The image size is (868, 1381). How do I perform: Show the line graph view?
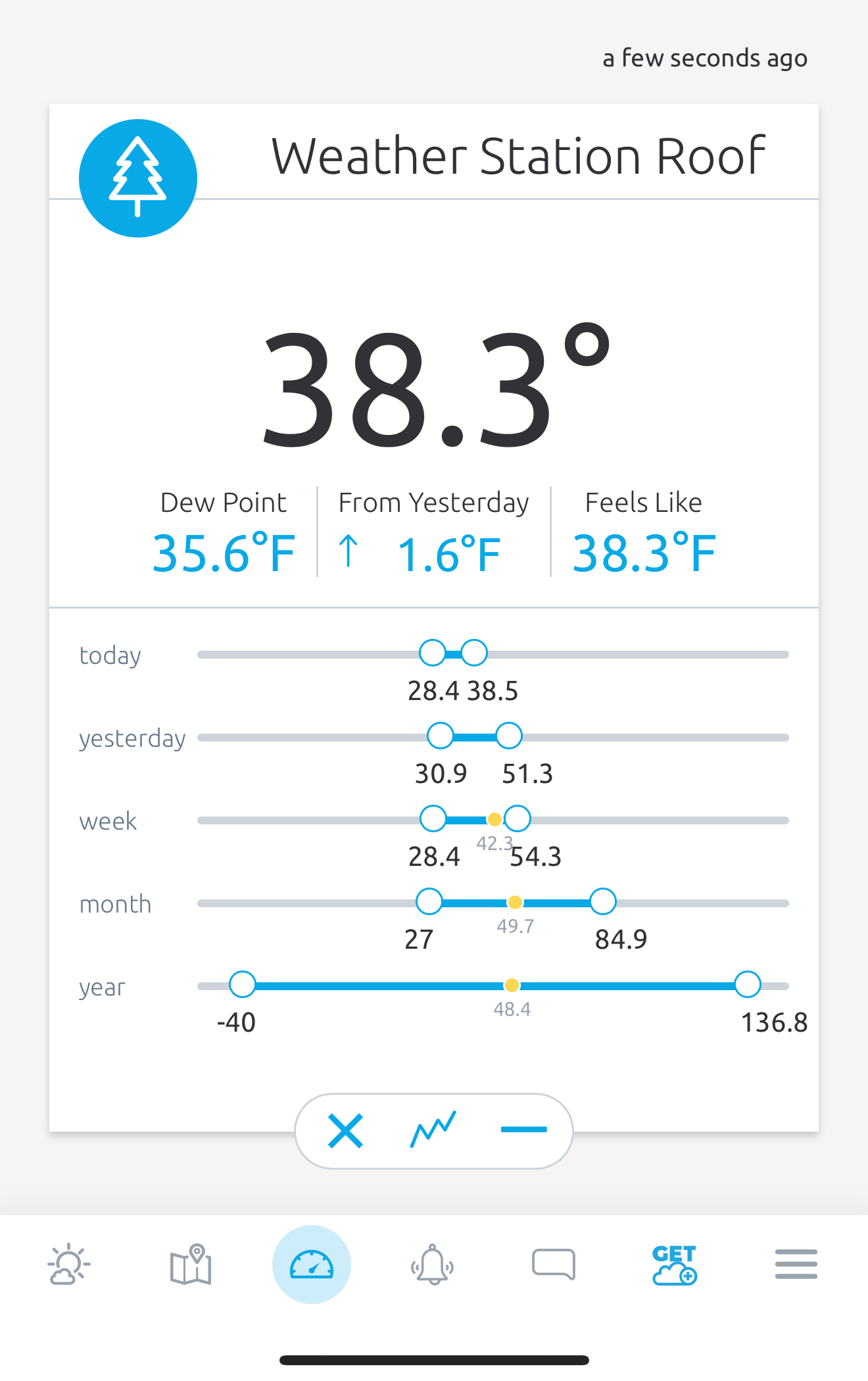(x=433, y=1130)
